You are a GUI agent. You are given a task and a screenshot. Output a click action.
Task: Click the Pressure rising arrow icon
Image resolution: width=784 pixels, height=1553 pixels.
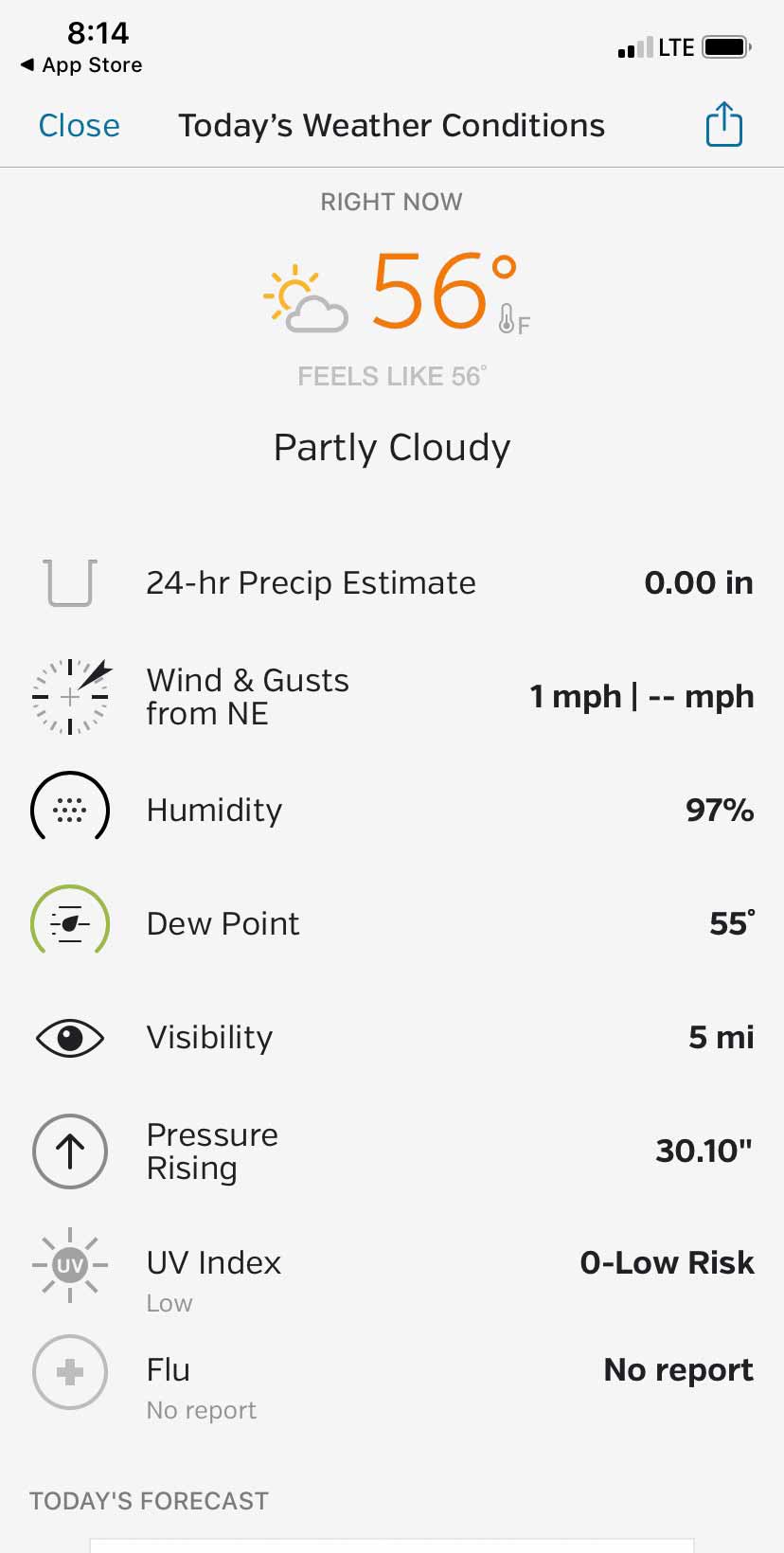click(69, 1151)
